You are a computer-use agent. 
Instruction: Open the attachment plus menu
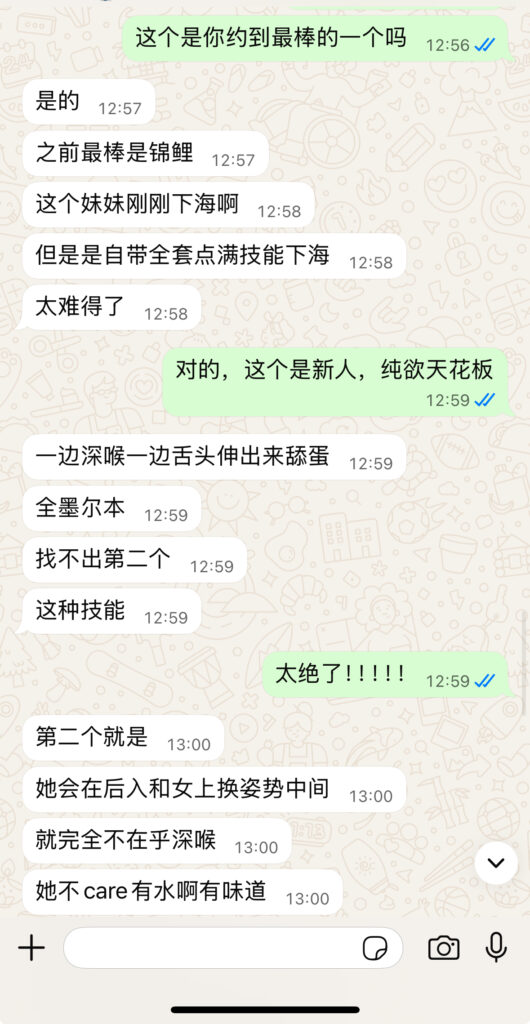[31, 948]
